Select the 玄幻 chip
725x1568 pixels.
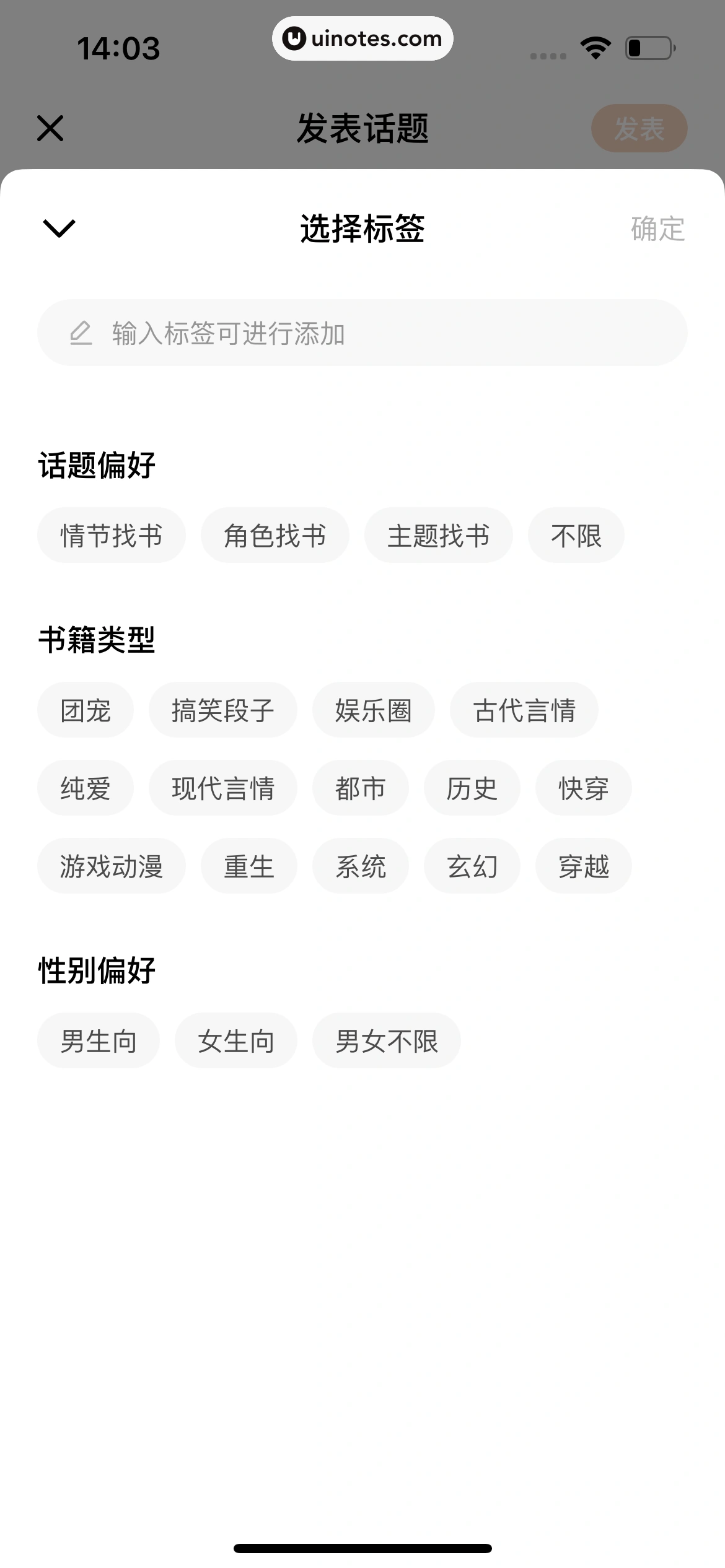(472, 866)
